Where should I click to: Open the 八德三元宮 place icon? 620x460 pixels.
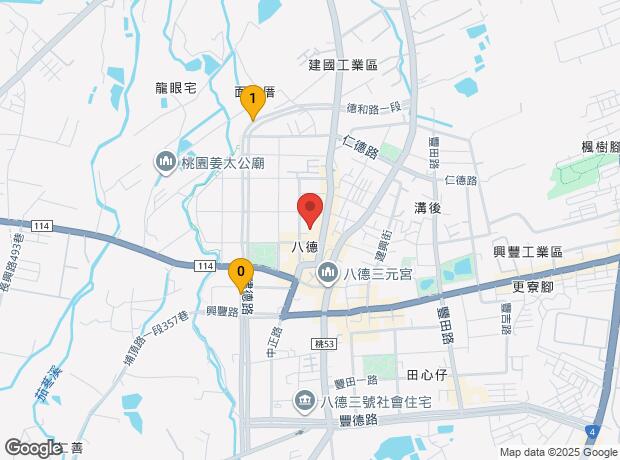point(327,273)
